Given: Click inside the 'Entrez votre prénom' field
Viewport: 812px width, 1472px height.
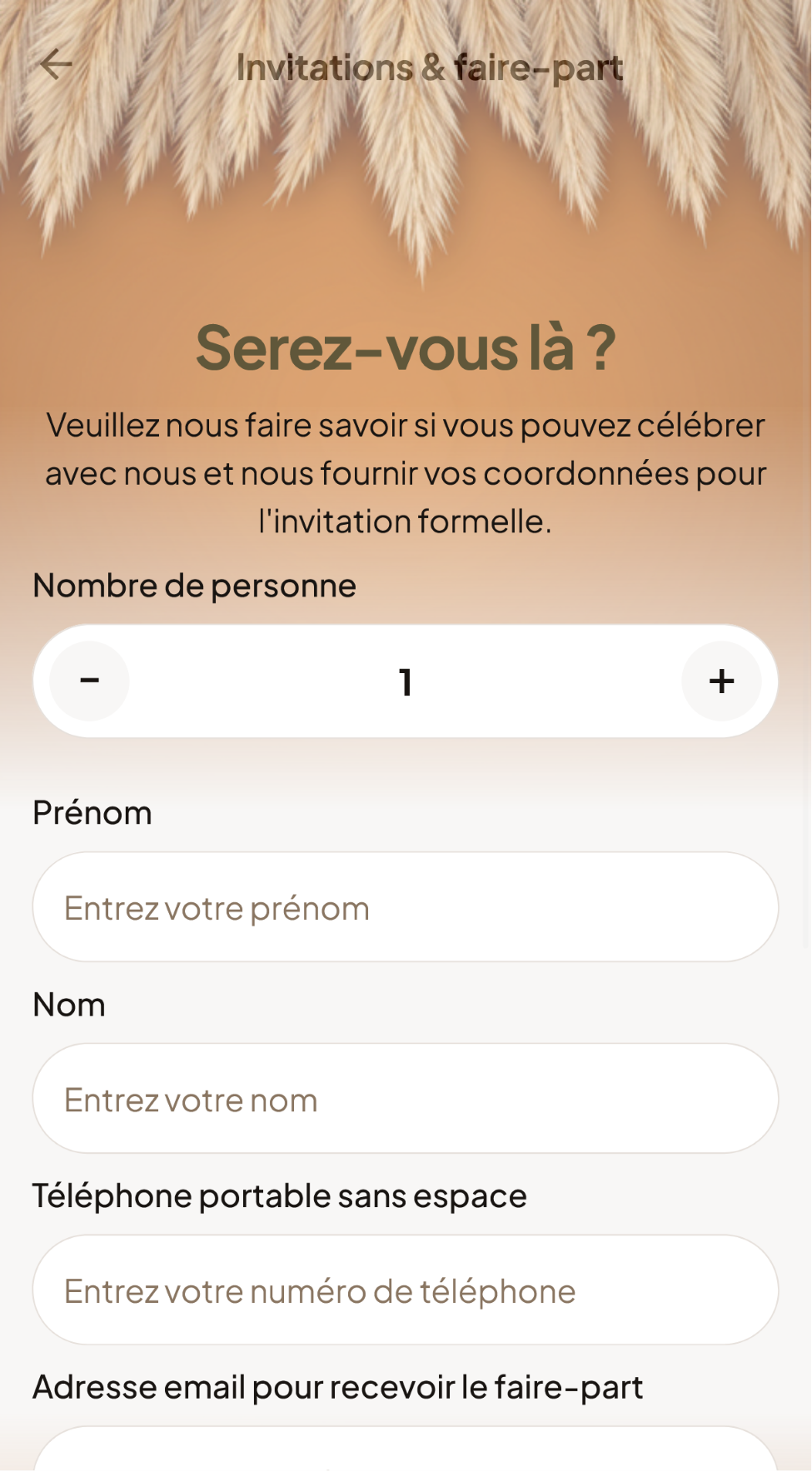Looking at the screenshot, I should point(406,906).
